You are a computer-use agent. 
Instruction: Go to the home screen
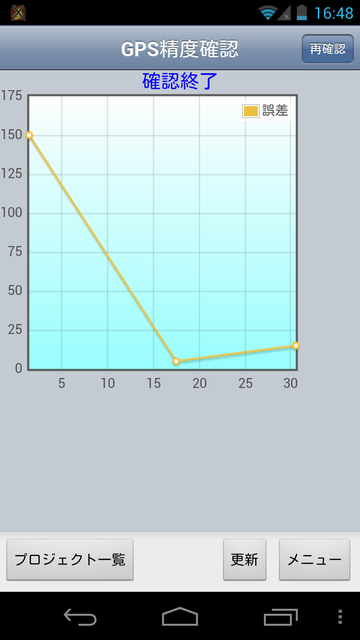pyautogui.click(x=180, y=617)
